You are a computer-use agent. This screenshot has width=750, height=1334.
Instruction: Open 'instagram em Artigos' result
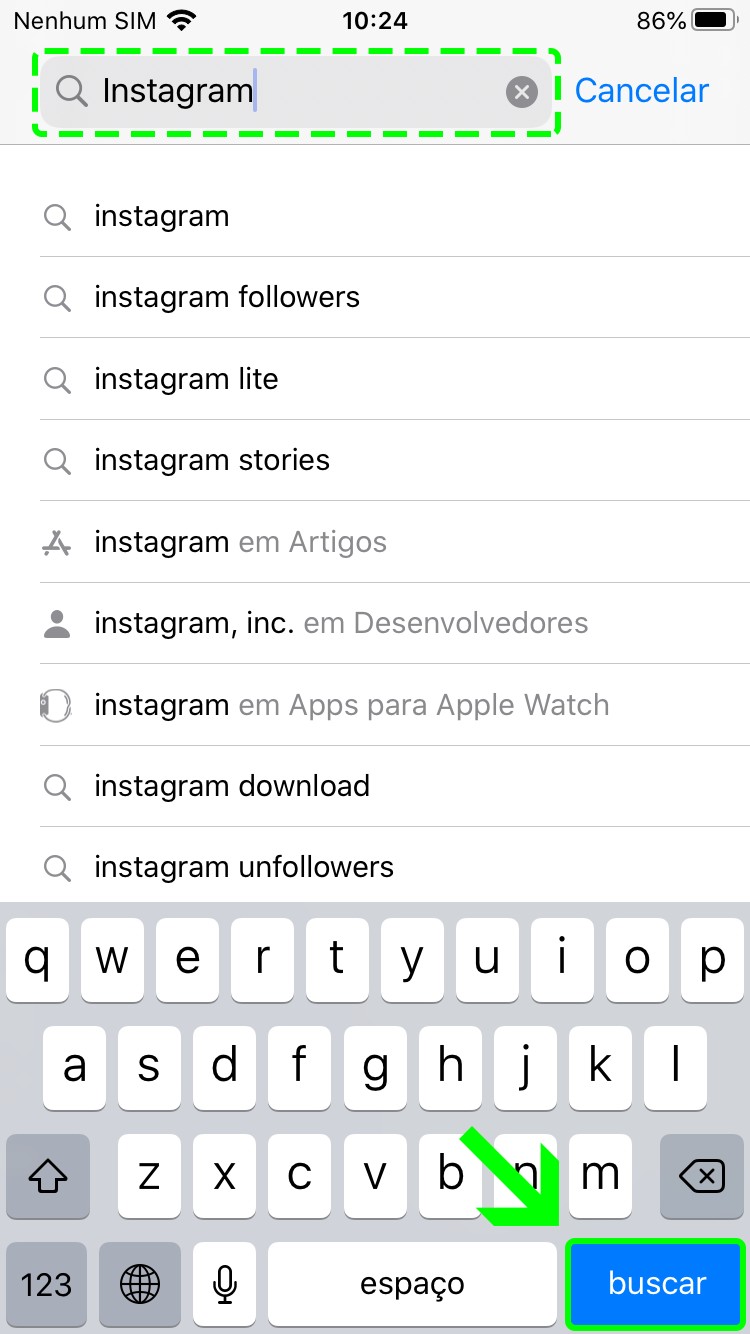tap(240, 542)
